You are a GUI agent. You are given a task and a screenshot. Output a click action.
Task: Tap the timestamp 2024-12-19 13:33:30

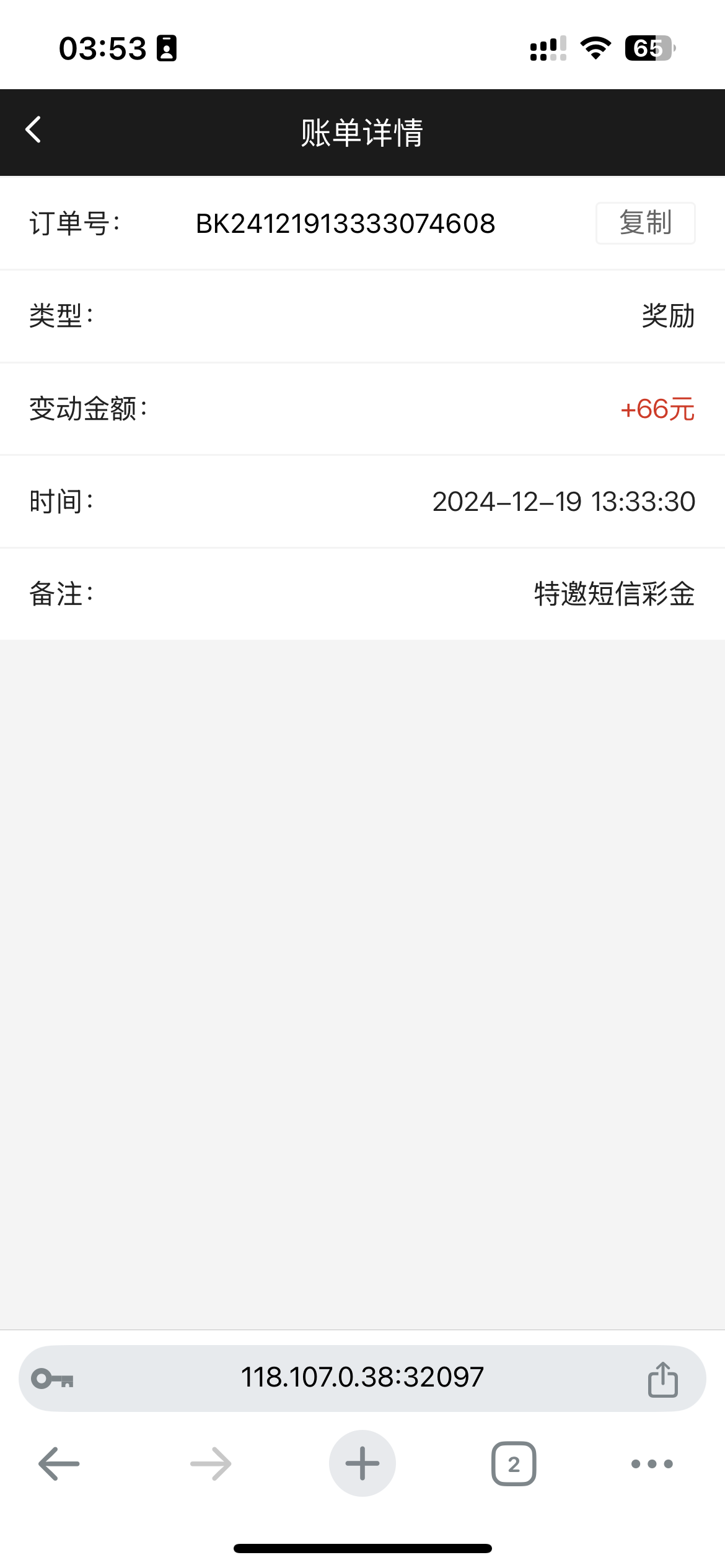565,502
